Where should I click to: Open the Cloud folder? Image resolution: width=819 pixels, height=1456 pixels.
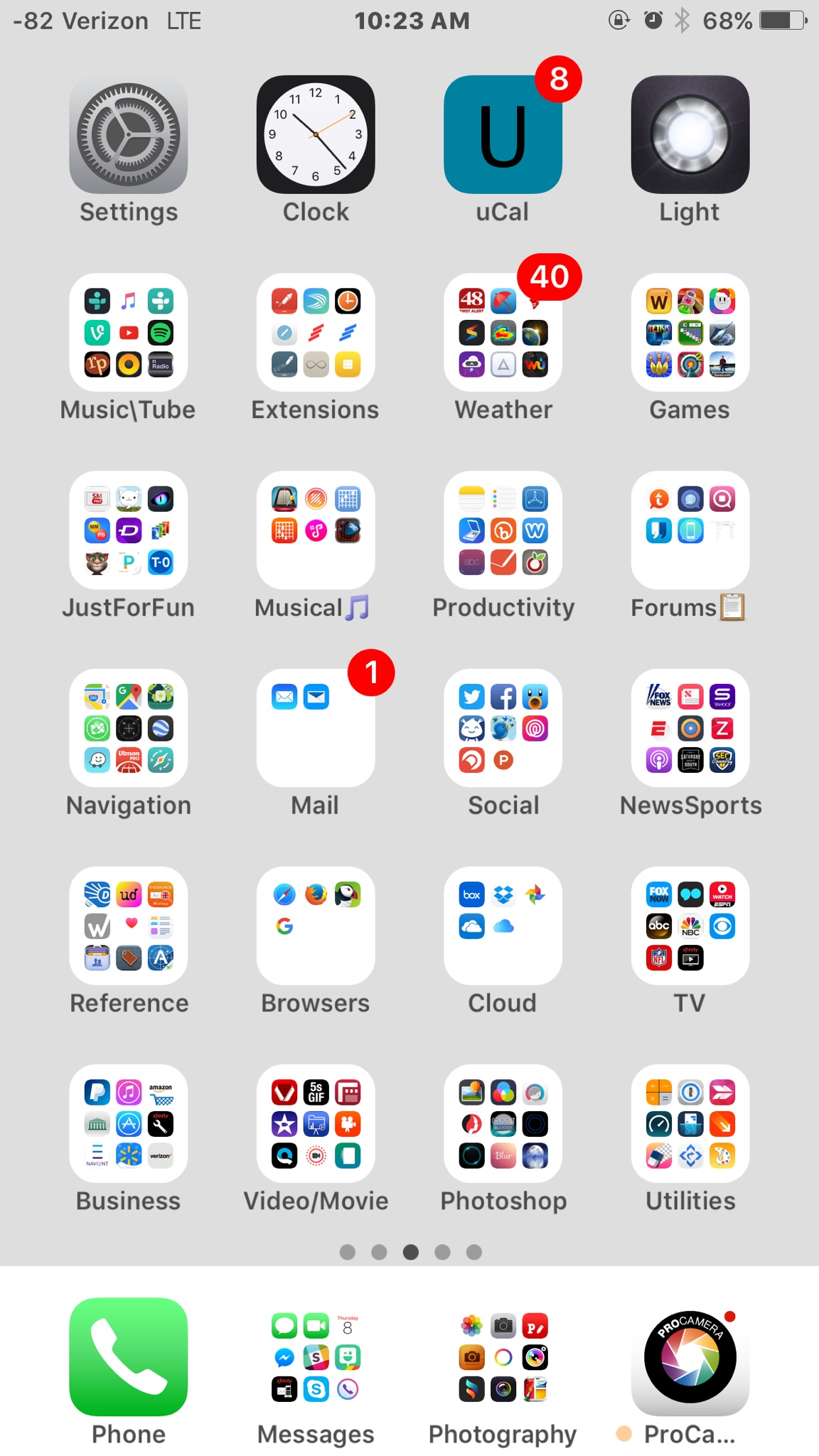pyautogui.click(x=503, y=926)
